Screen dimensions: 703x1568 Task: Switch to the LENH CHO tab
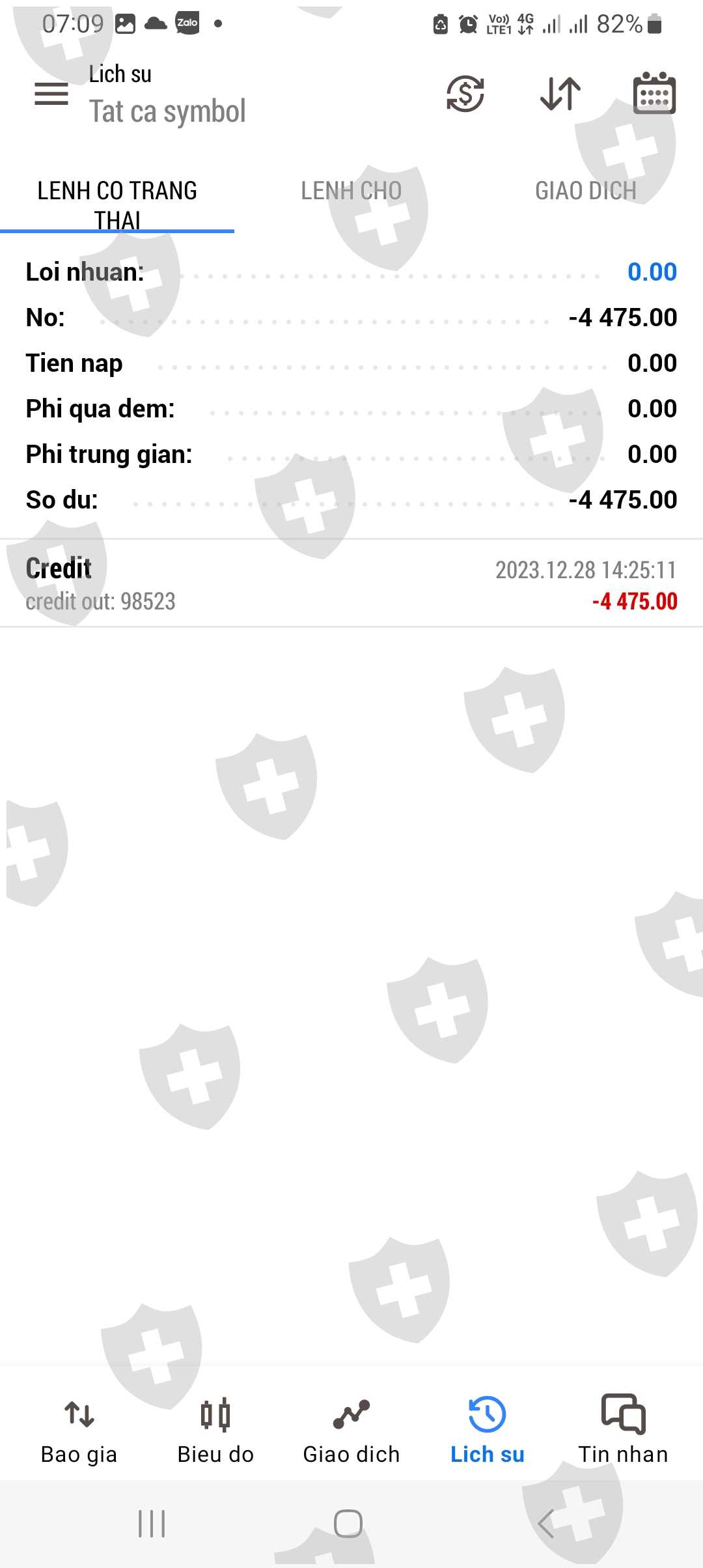pos(351,191)
